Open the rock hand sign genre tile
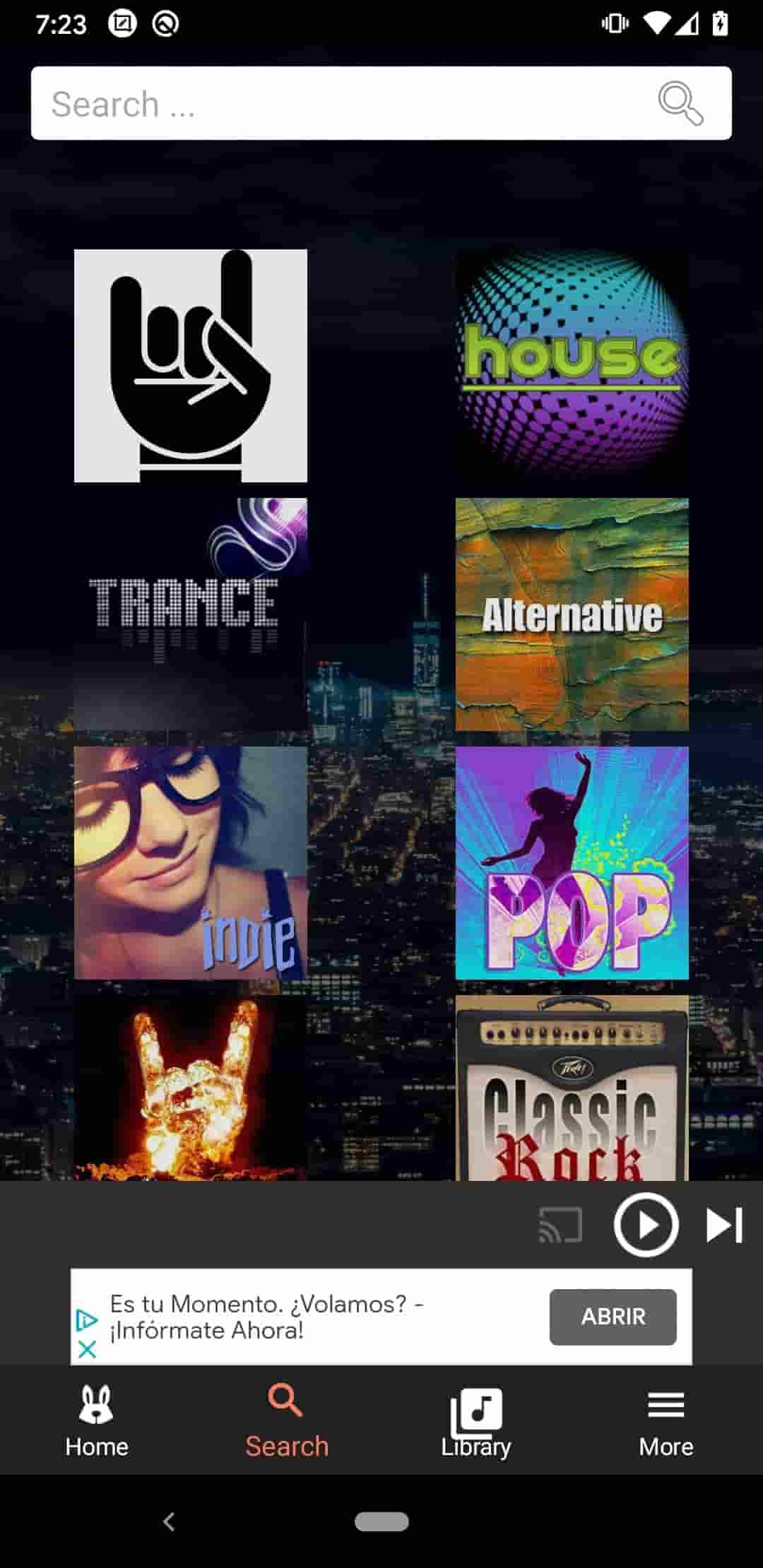Viewport: 763px width, 1568px height. [x=191, y=366]
